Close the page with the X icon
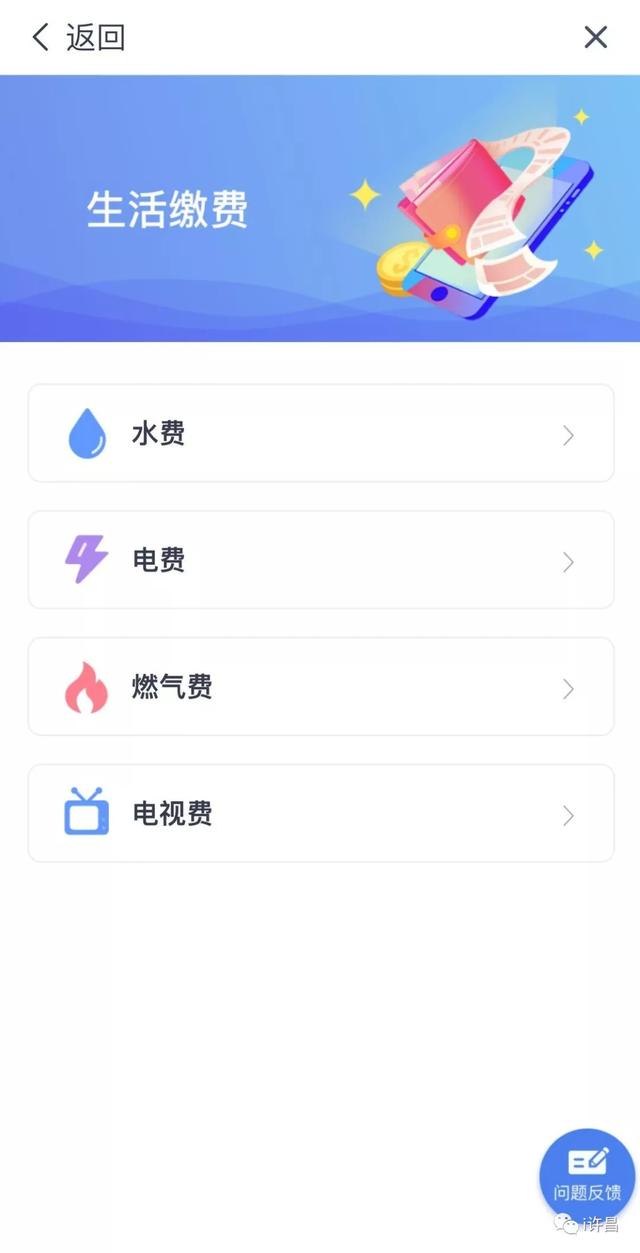This screenshot has height=1253, width=640. tap(595, 38)
